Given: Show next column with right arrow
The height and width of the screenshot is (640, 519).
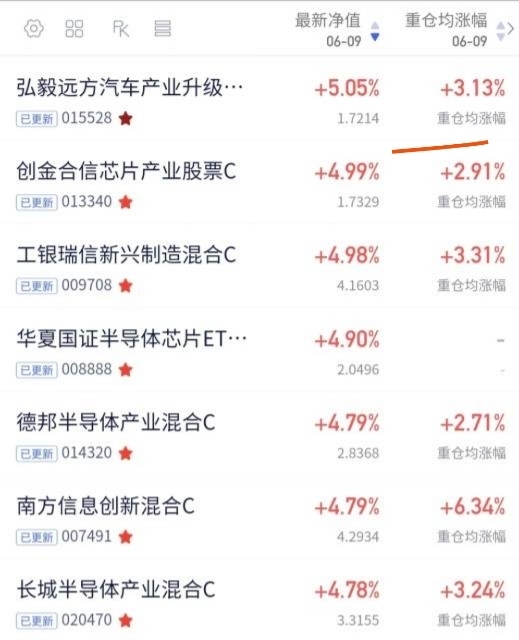Looking at the screenshot, I should point(511,29).
